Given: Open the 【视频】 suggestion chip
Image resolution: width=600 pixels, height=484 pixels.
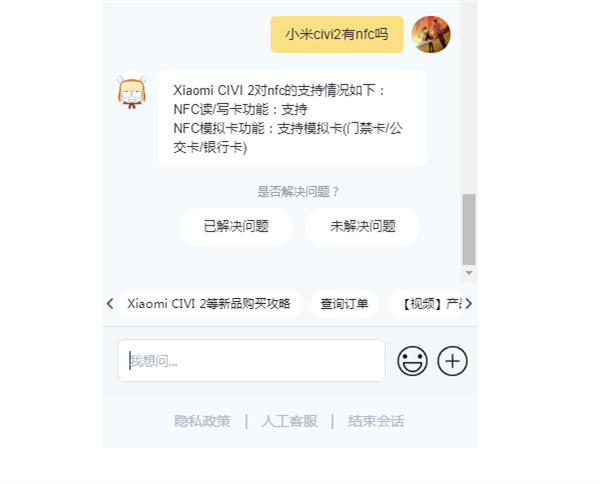Looking at the screenshot, I should pyautogui.click(x=430, y=304).
